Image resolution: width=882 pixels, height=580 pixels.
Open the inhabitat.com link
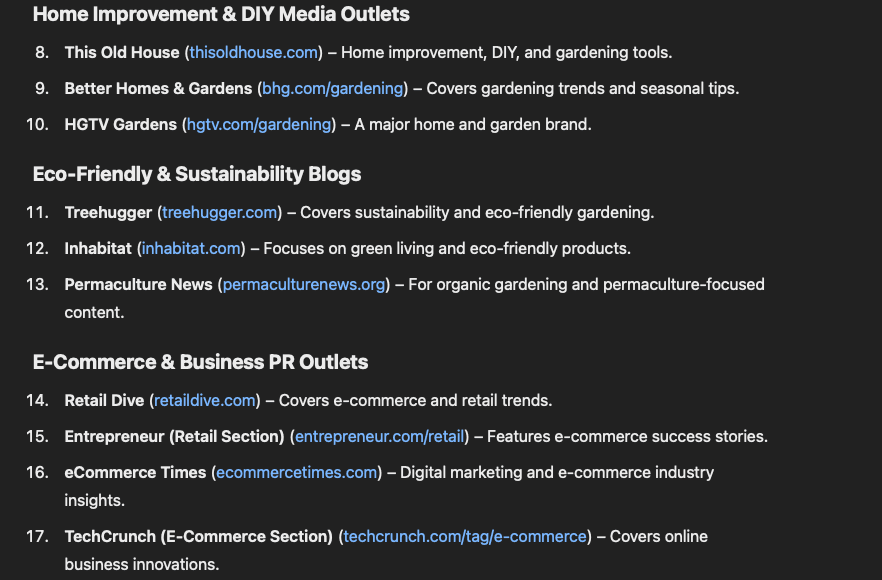(x=192, y=248)
